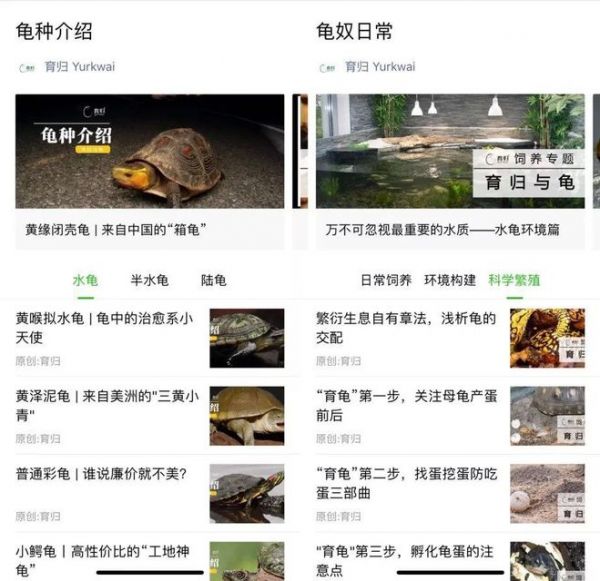Viewport: 600px width, 581px height.
Task: Open the 育归 Yurkwai account under 龟种介绍
Action: (78, 68)
